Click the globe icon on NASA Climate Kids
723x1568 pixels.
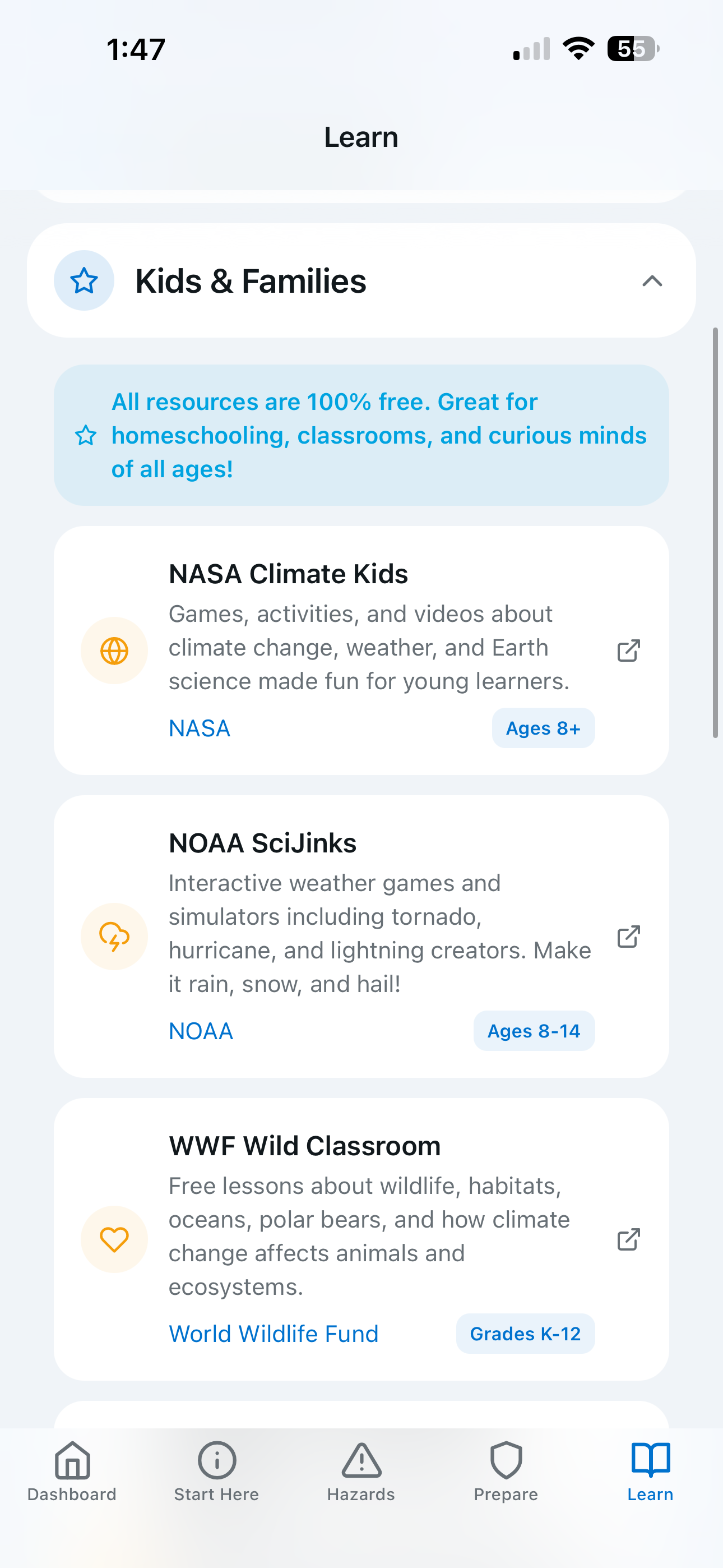[114, 649]
